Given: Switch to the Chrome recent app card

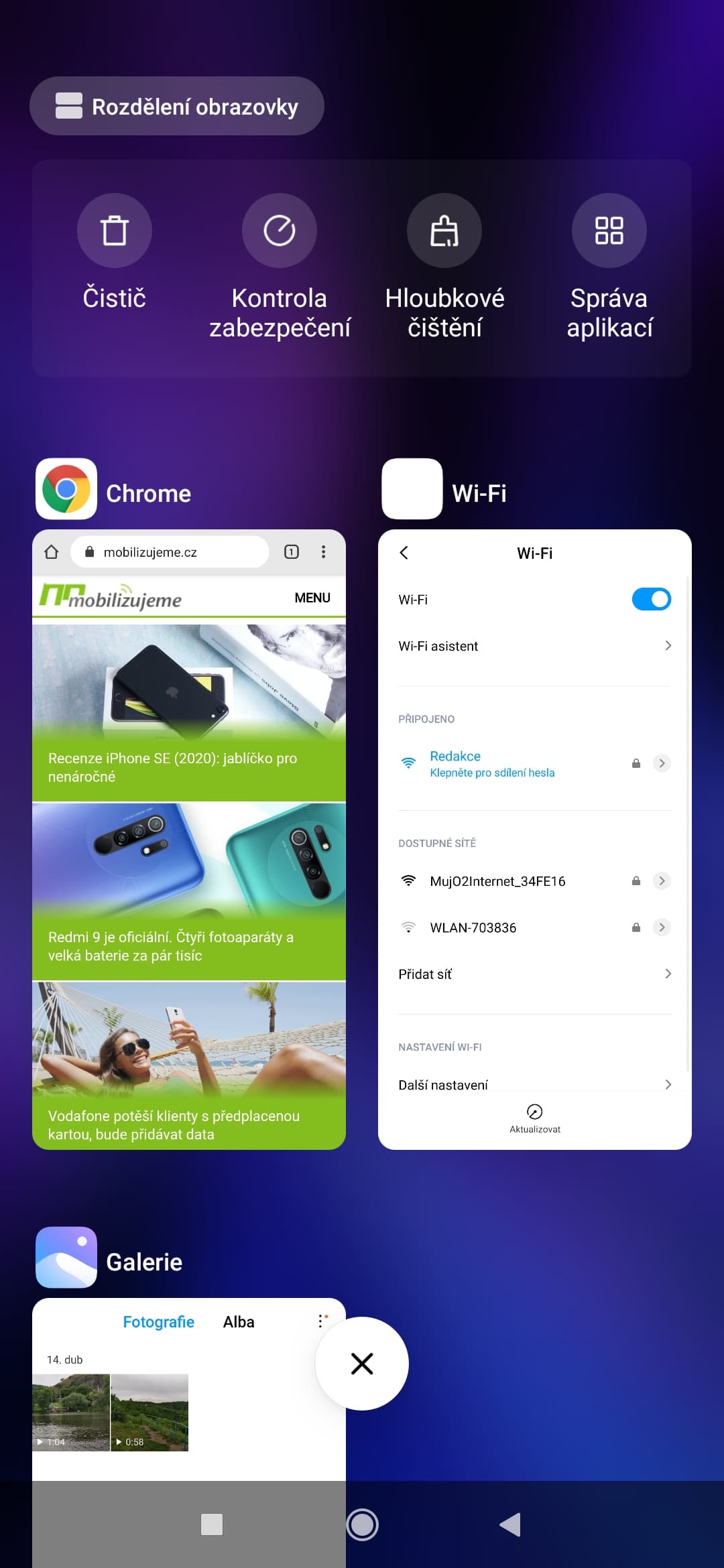Looking at the screenshot, I should pos(189,839).
